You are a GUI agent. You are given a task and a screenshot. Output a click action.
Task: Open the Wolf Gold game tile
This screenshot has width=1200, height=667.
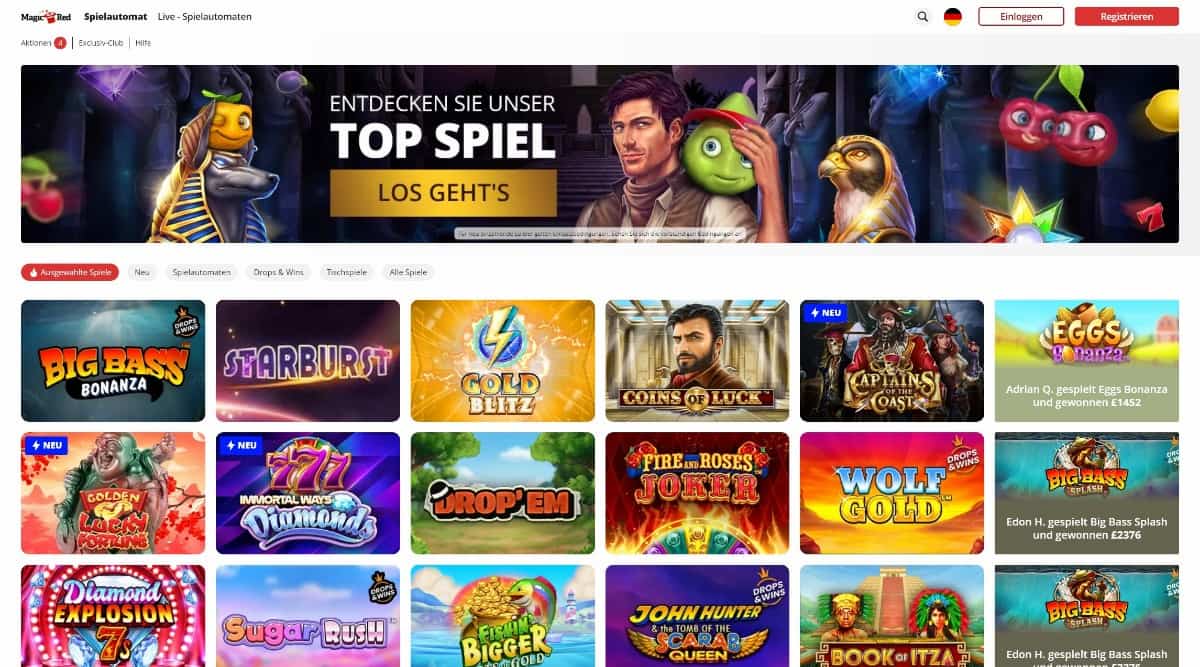(892, 493)
